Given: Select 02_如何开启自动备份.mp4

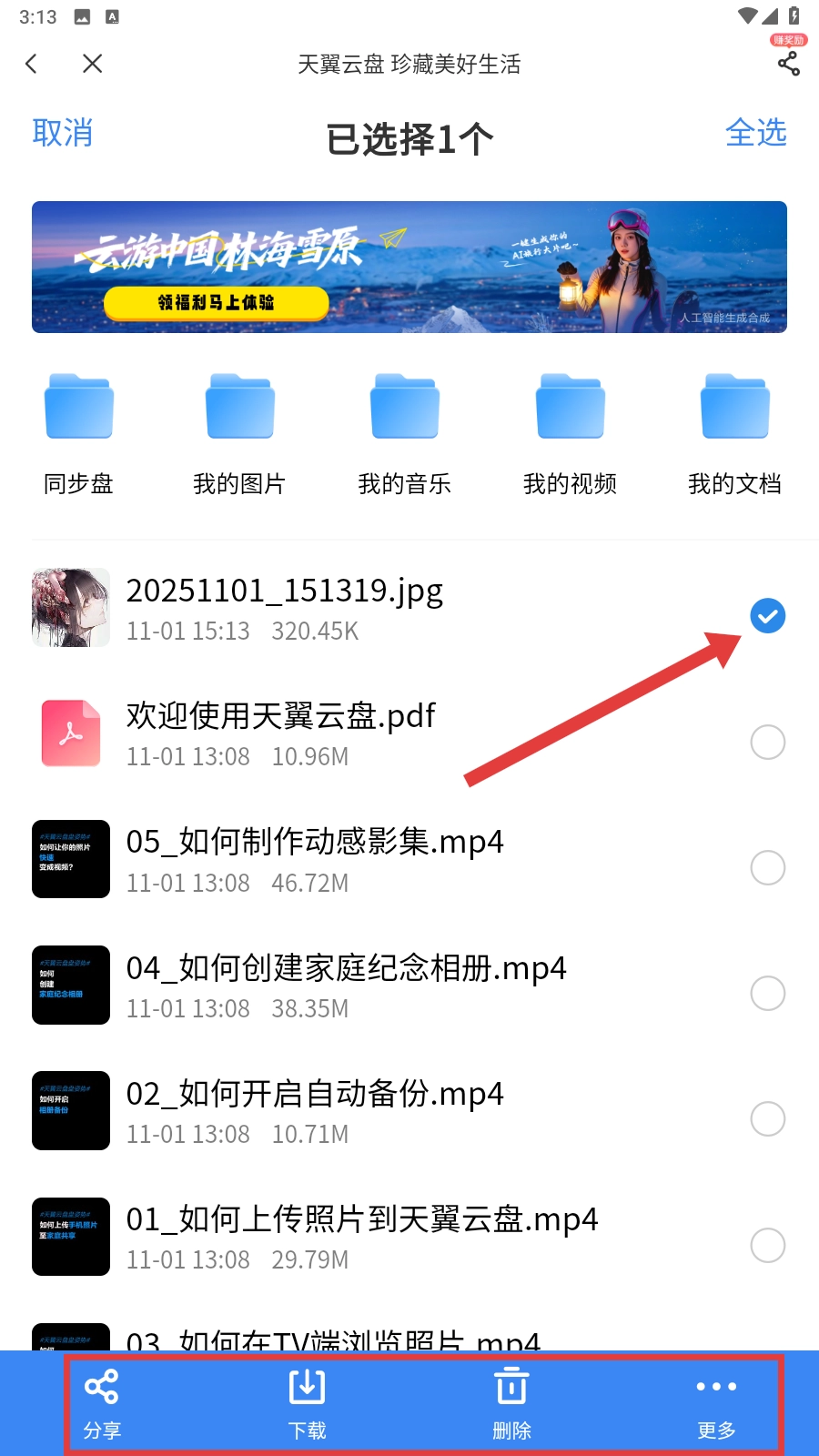Looking at the screenshot, I should click(767, 1119).
